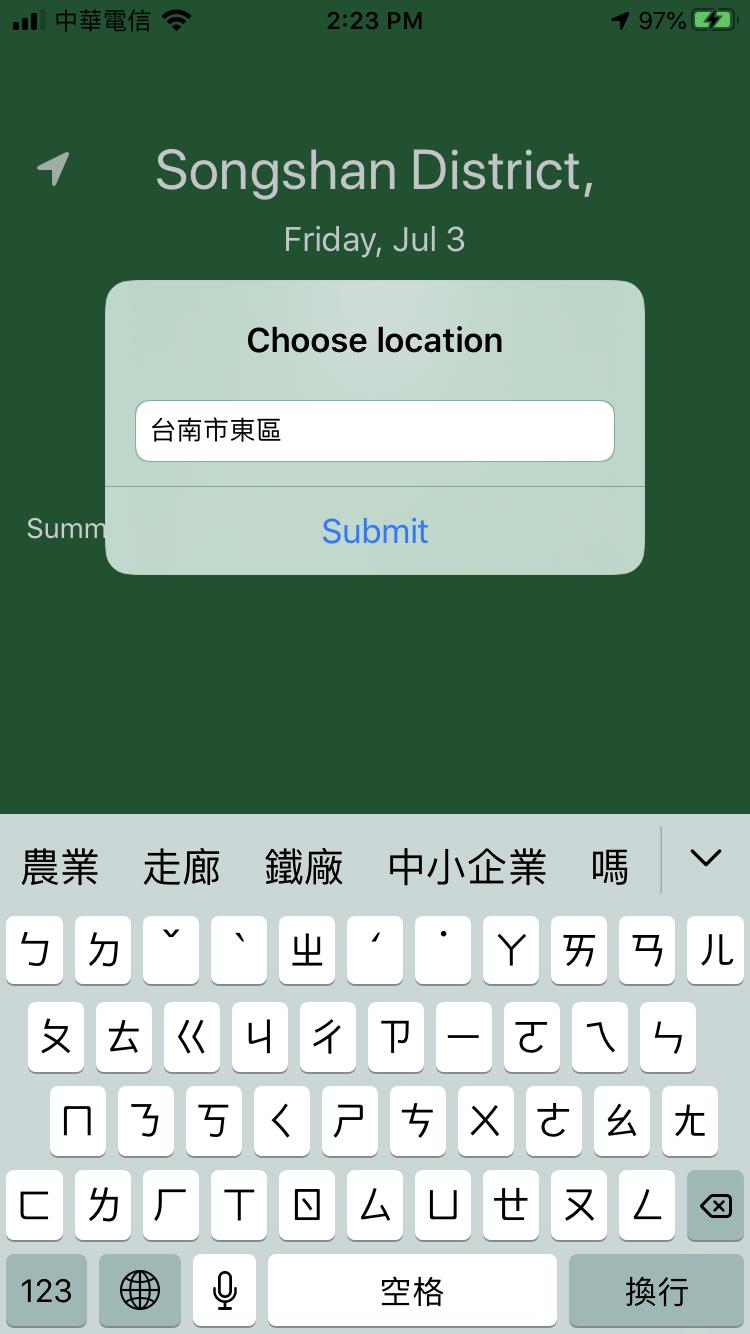Submit the chosen location

pyautogui.click(x=375, y=531)
